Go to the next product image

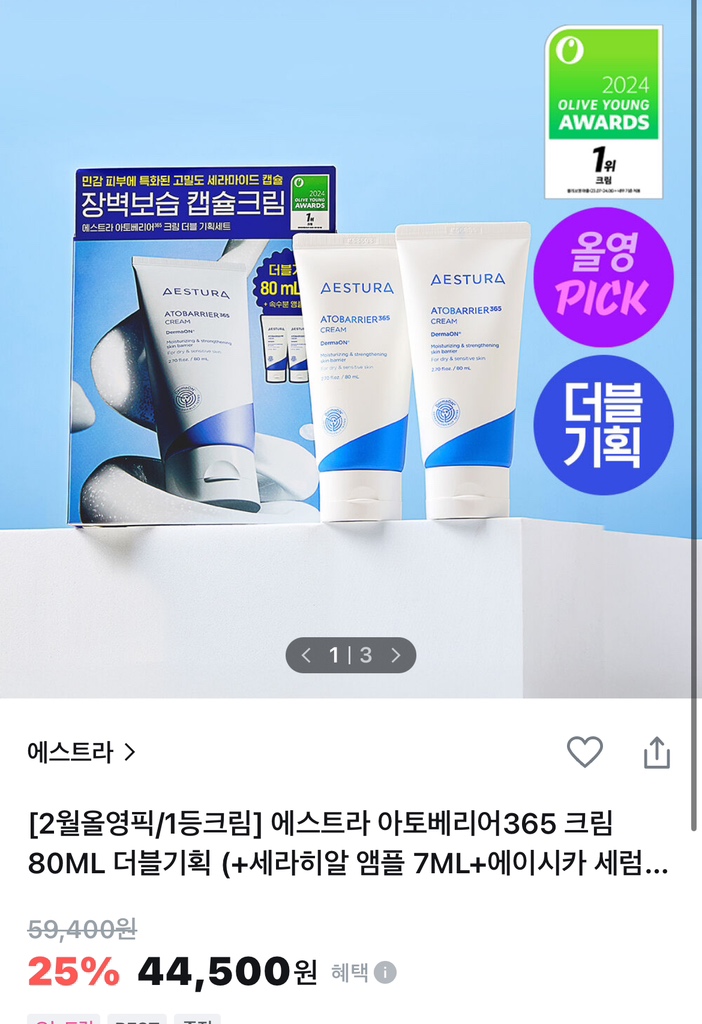(396, 655)
